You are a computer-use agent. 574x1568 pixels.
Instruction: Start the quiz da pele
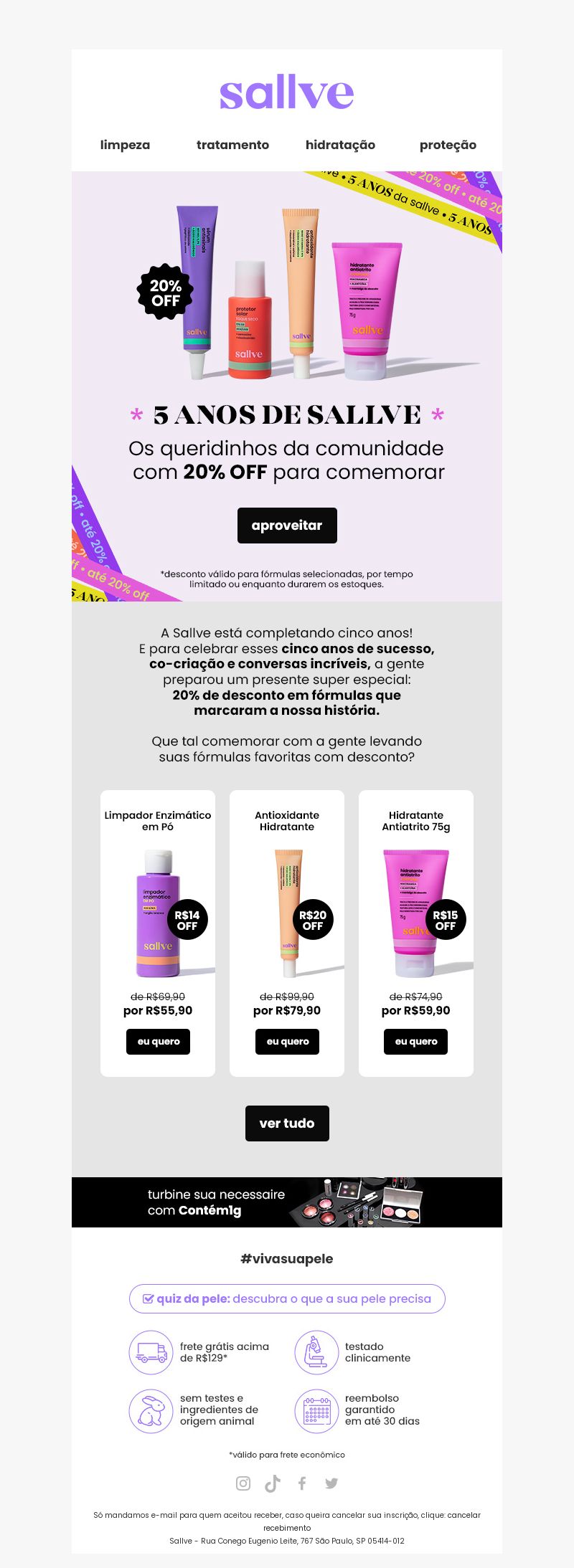[287, 1298]
